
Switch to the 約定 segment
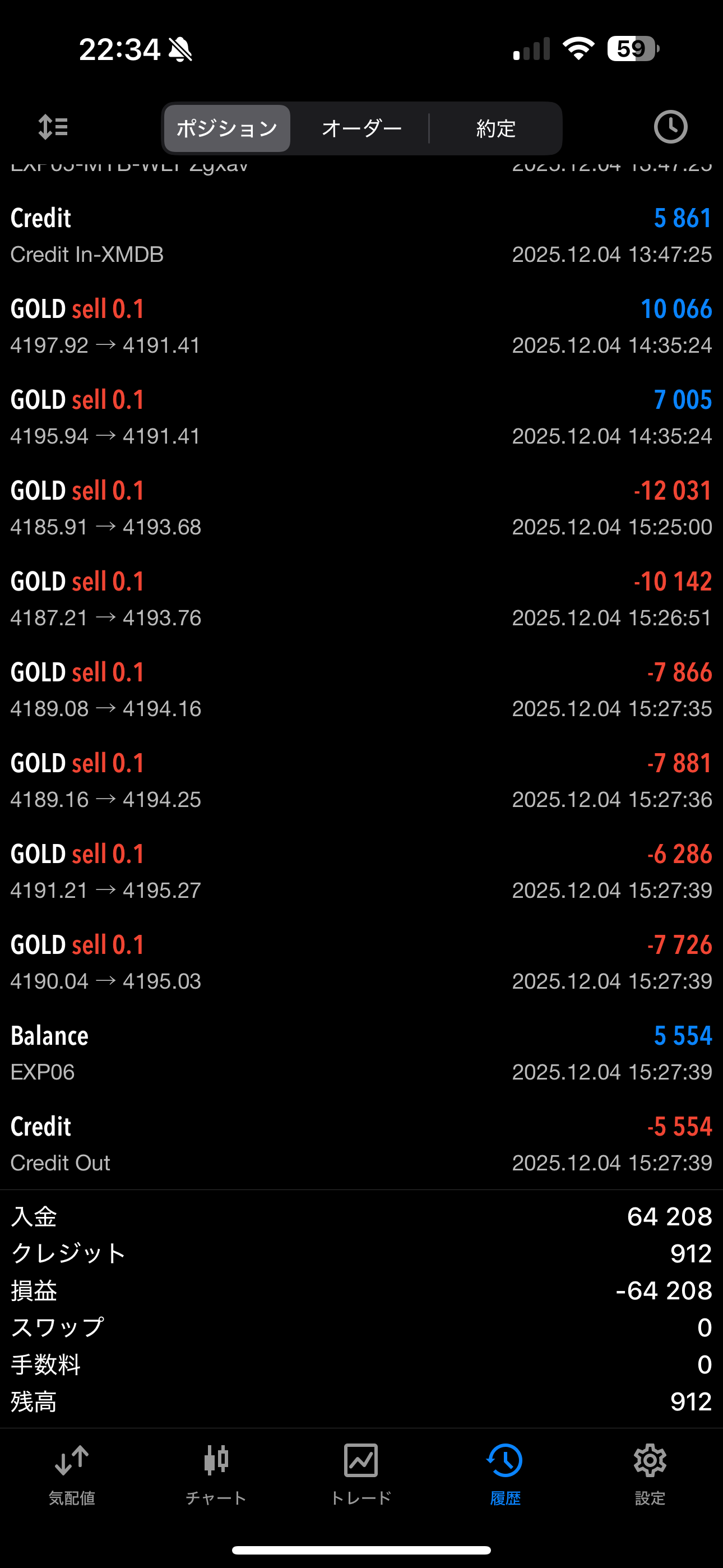(496, 128)
